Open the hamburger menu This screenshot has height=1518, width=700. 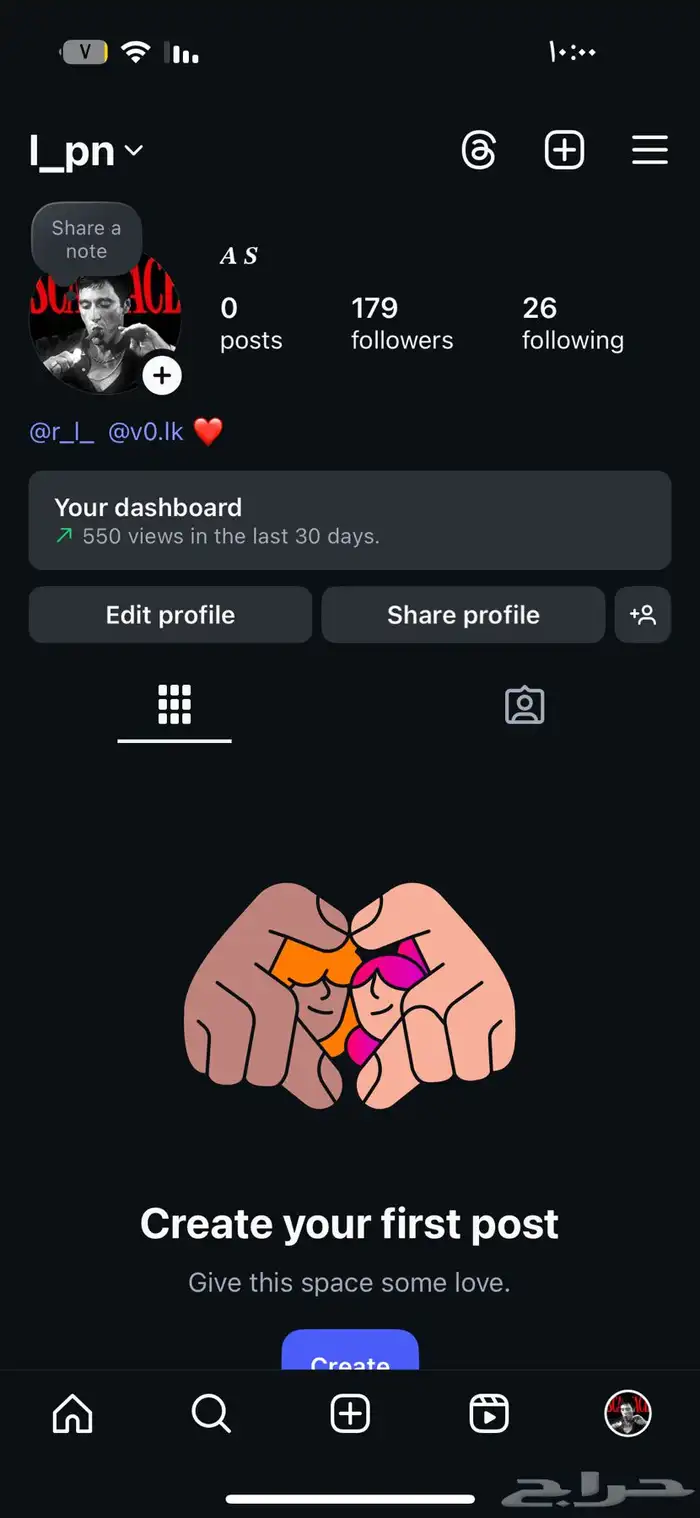pyautogui.click(x=650, y=151)
